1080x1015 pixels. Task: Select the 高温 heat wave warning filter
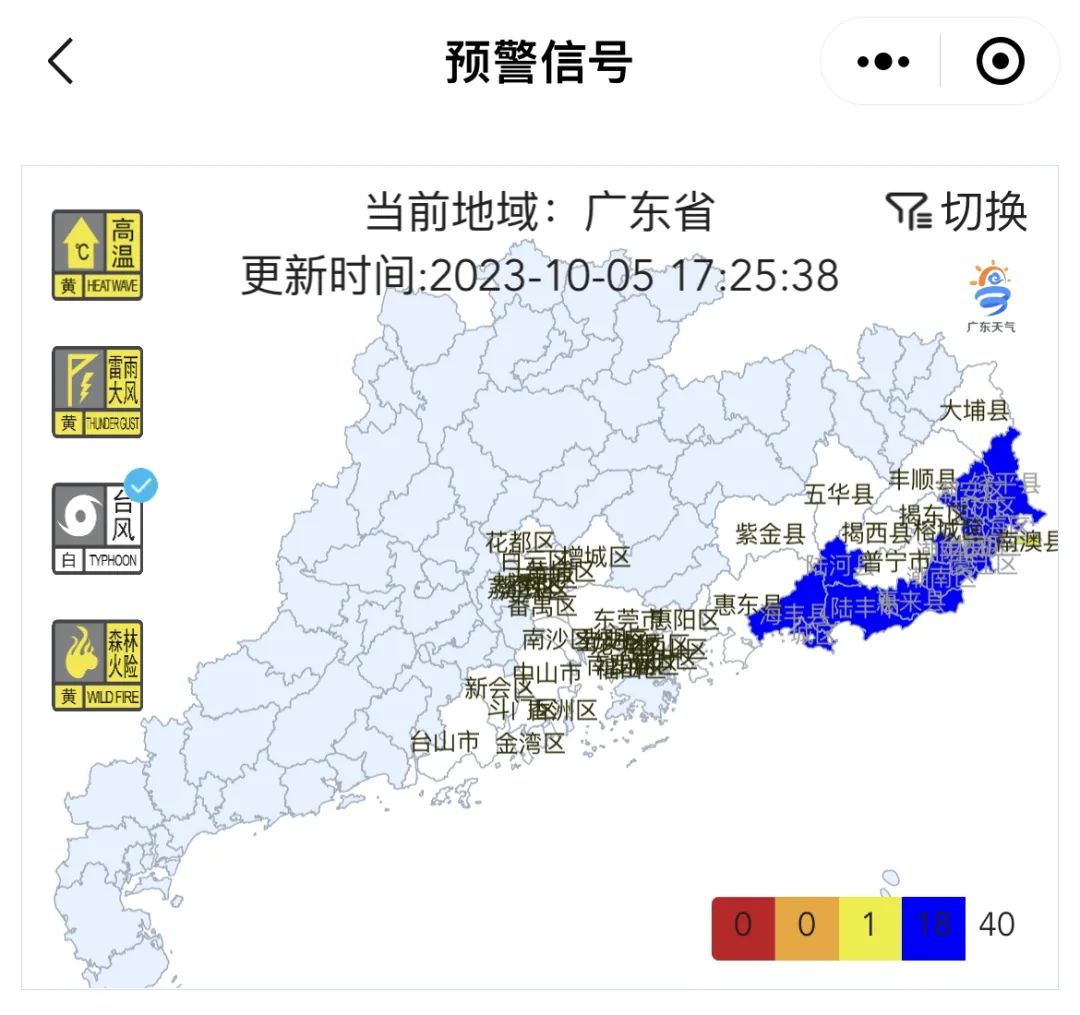(97, 255)
